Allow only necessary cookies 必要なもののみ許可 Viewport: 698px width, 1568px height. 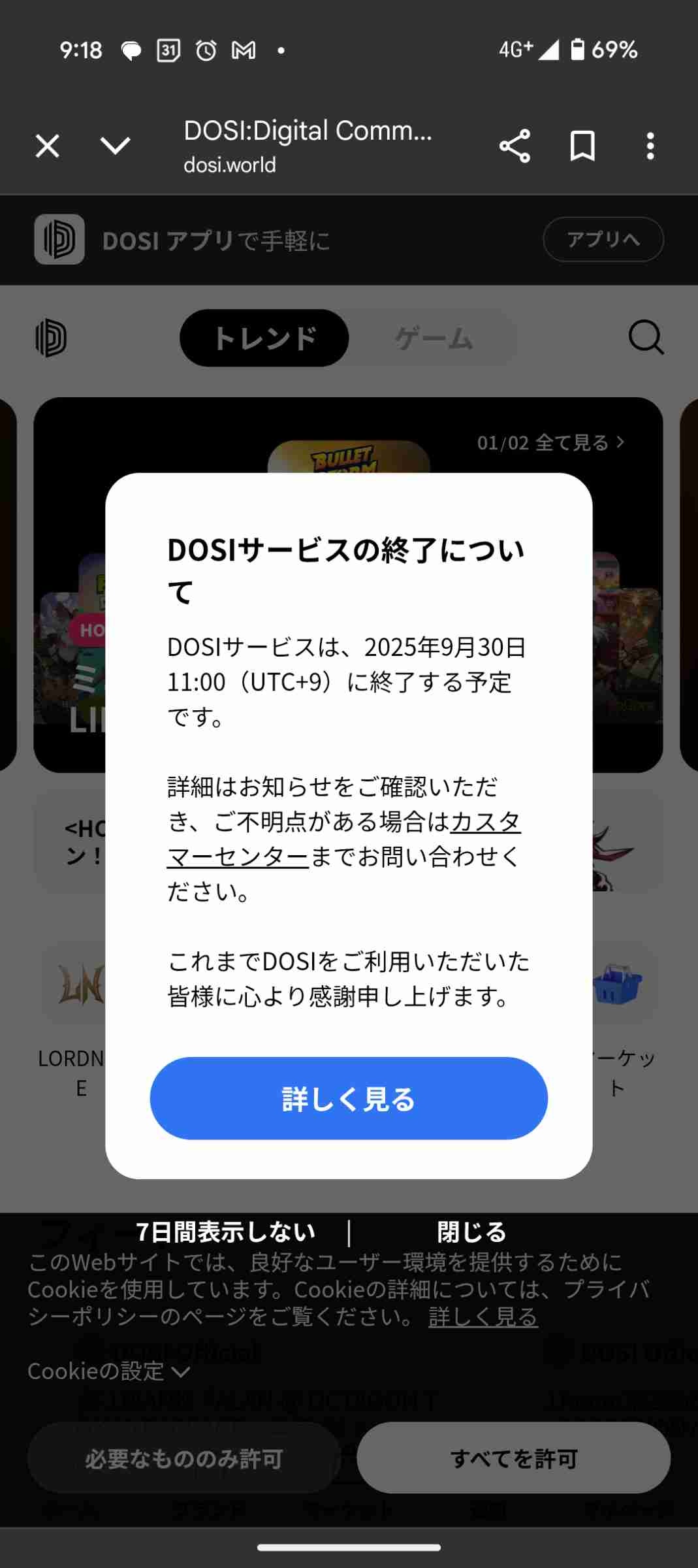tap(183, 1458)
